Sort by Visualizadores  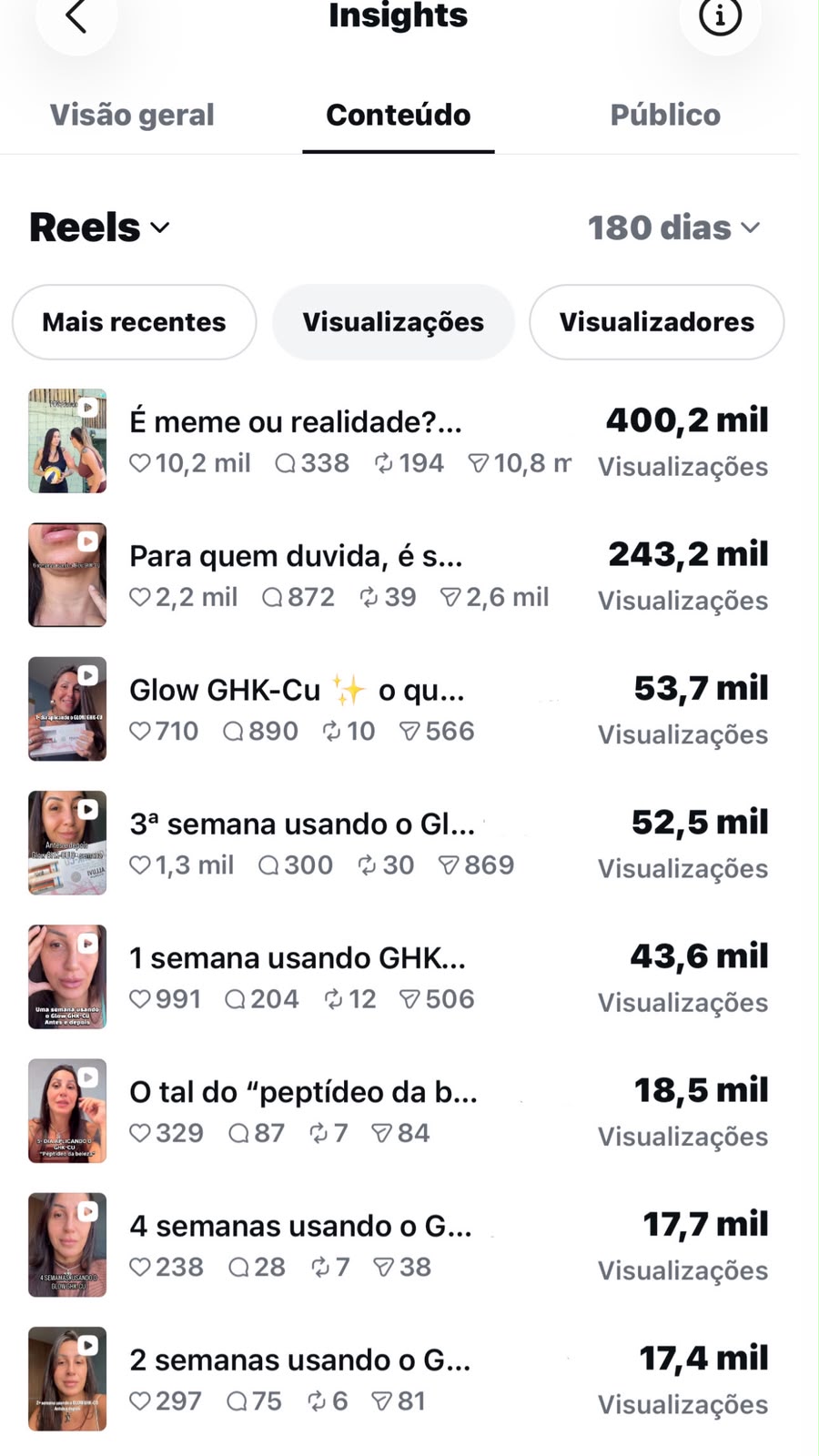point(656,322)
